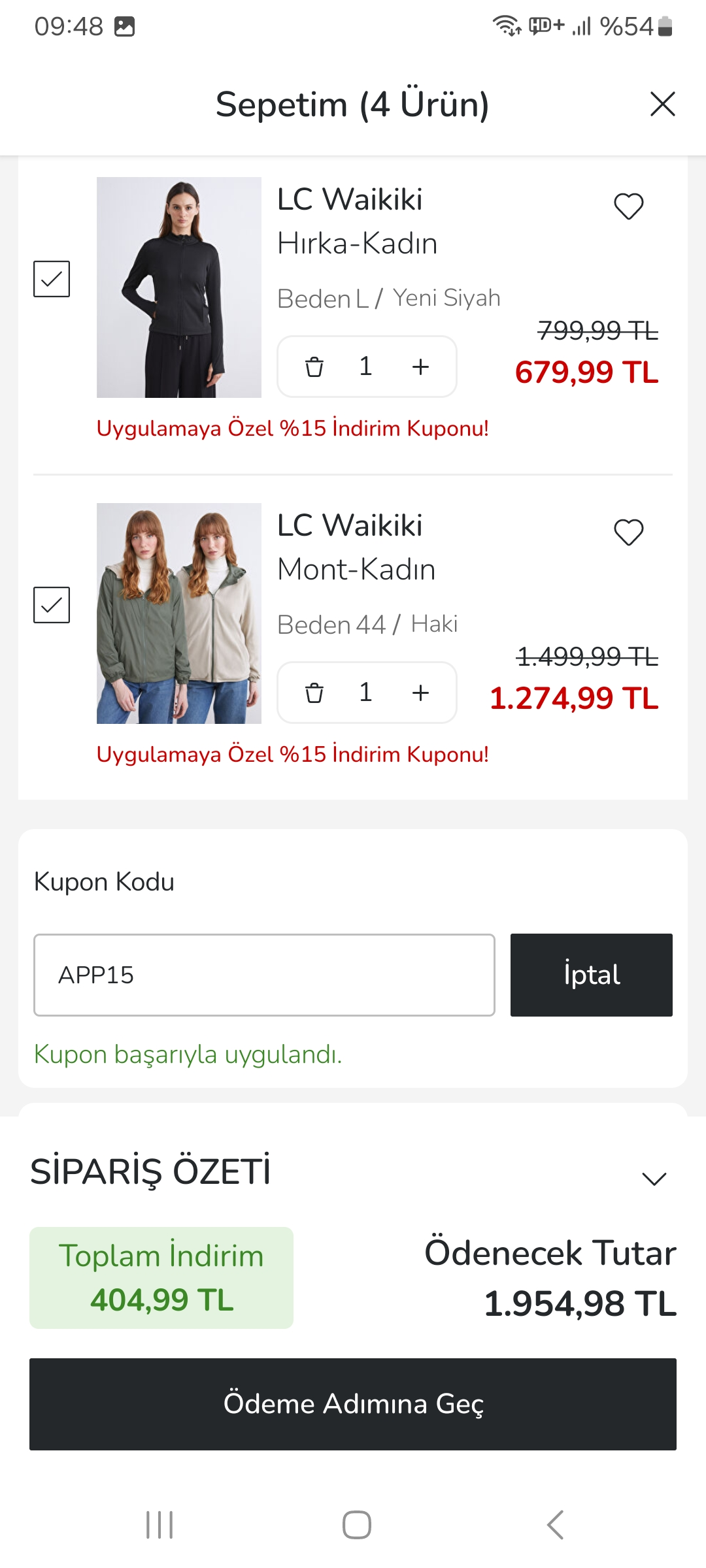706x1568 pixels.
Task: Uncheck the Hırka-Kadın item checkbox
Action: [x=52, y=279]
